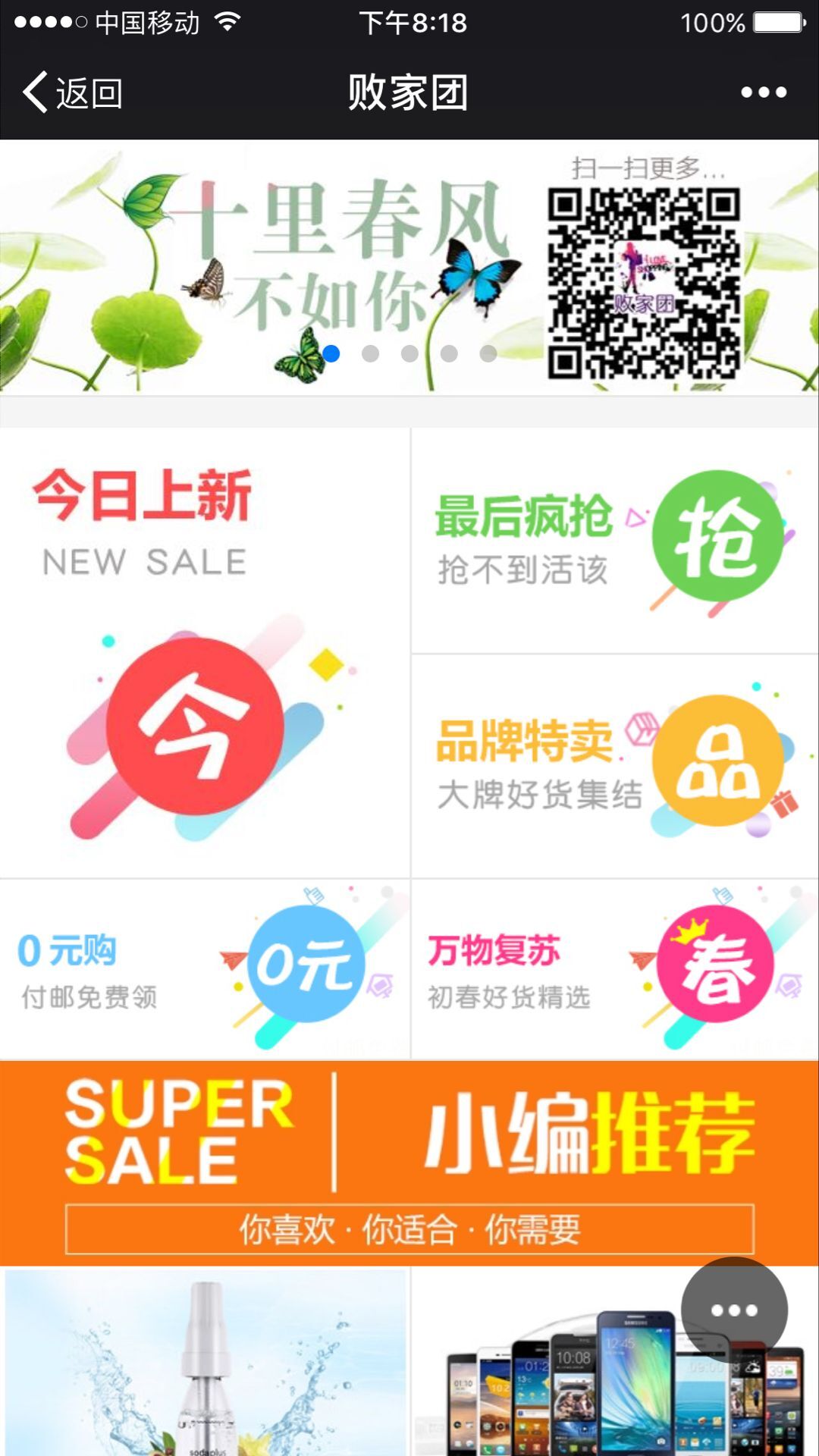Open the 今日上新 NEW SALE section
This screenshot has height=1456, width=819.
(x=205, y=652)
